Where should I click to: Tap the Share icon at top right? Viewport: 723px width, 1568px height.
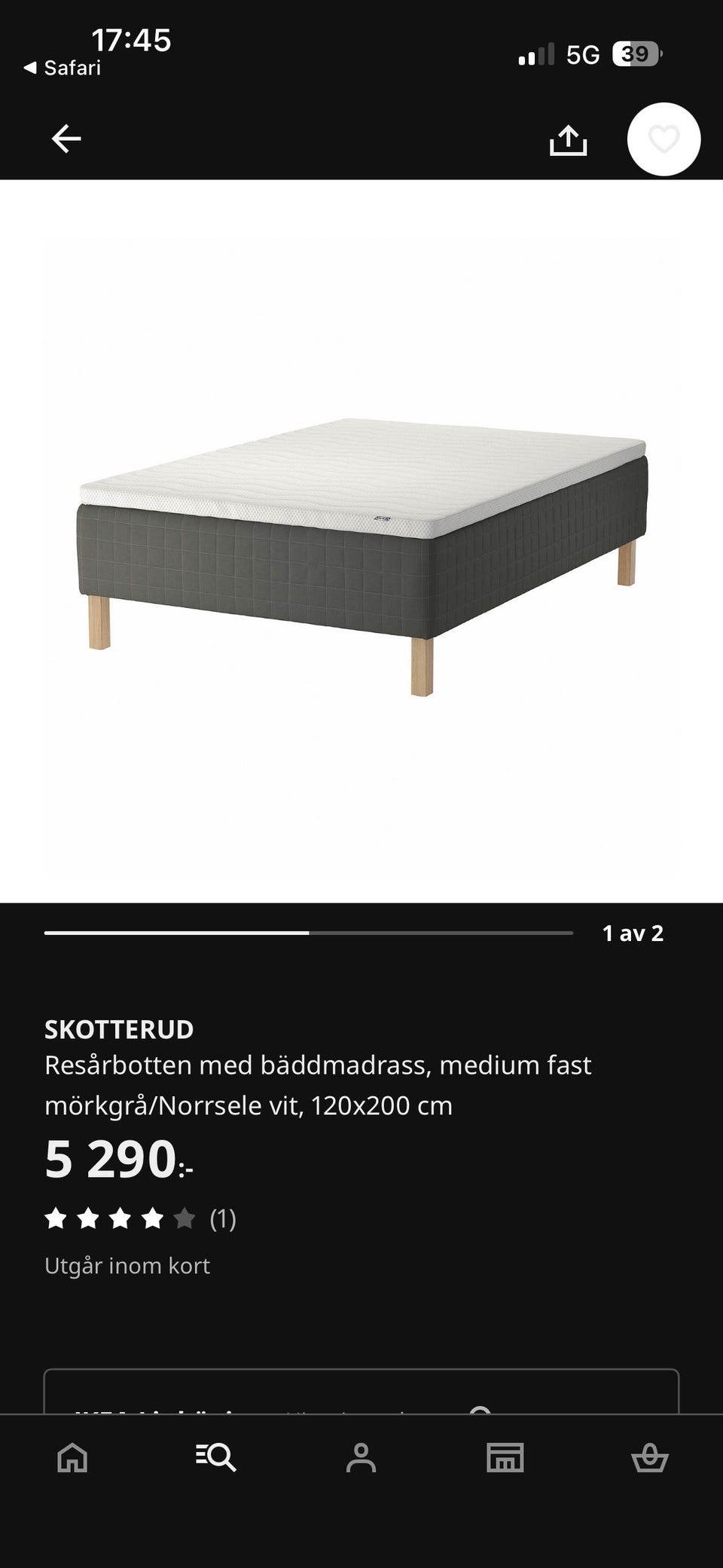[570, 139]
